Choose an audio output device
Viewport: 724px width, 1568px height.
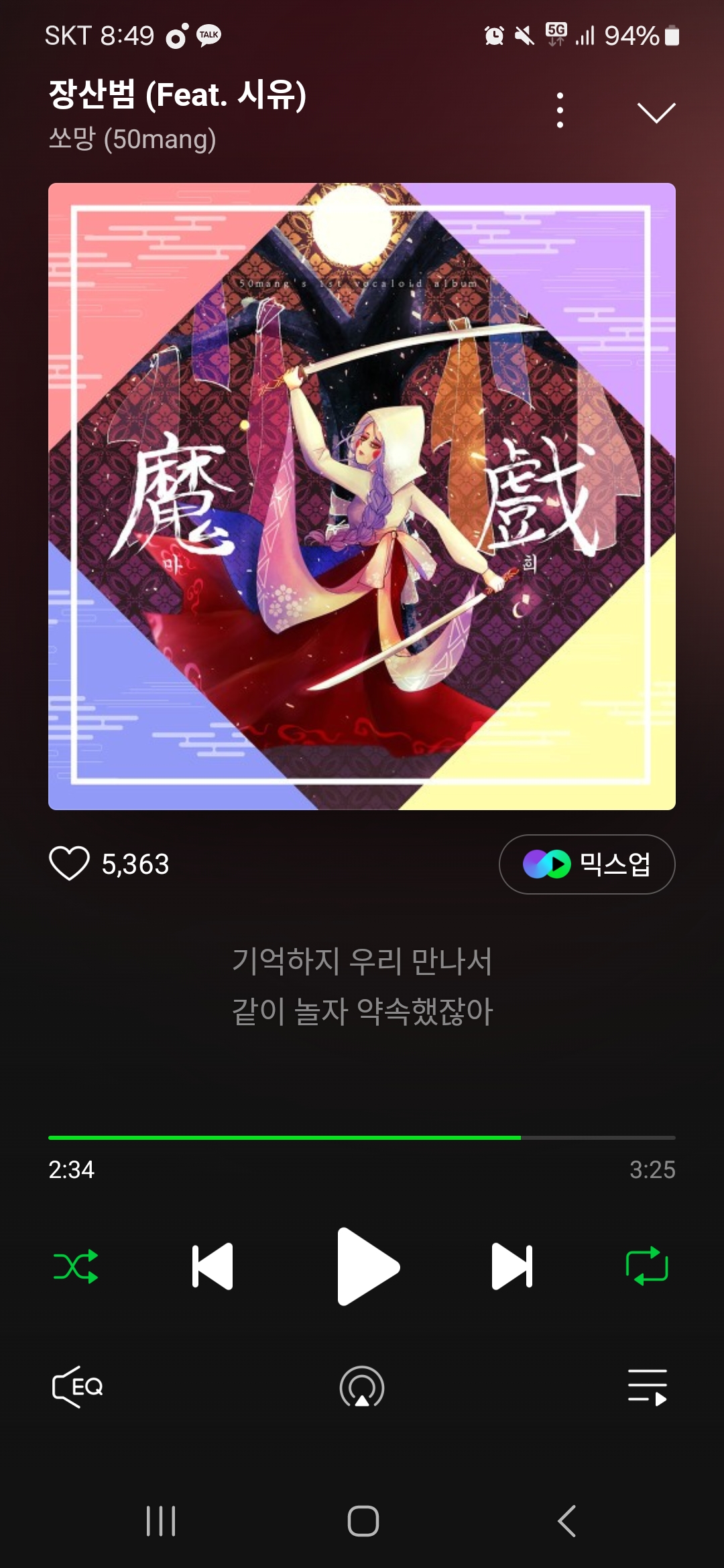[x=362, y=1386]
